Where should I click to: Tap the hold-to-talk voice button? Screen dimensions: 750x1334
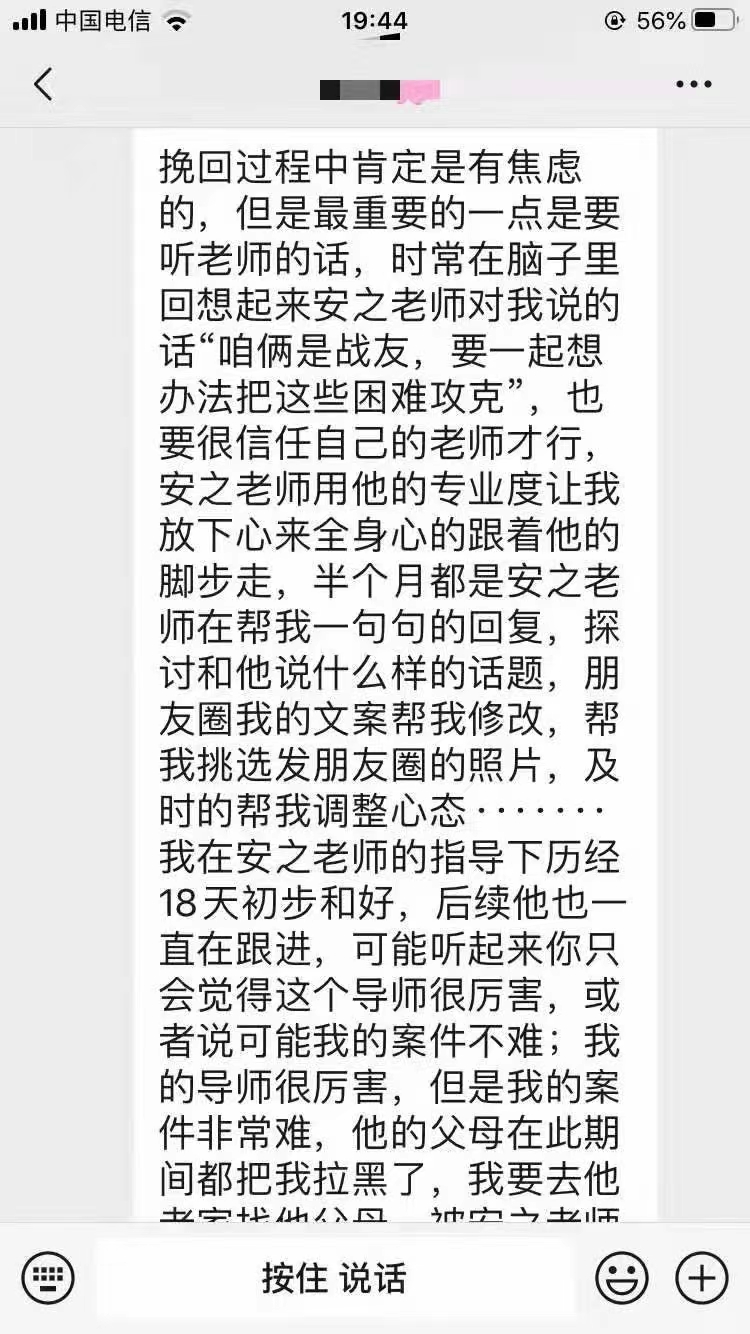(x=334, y=1277)
